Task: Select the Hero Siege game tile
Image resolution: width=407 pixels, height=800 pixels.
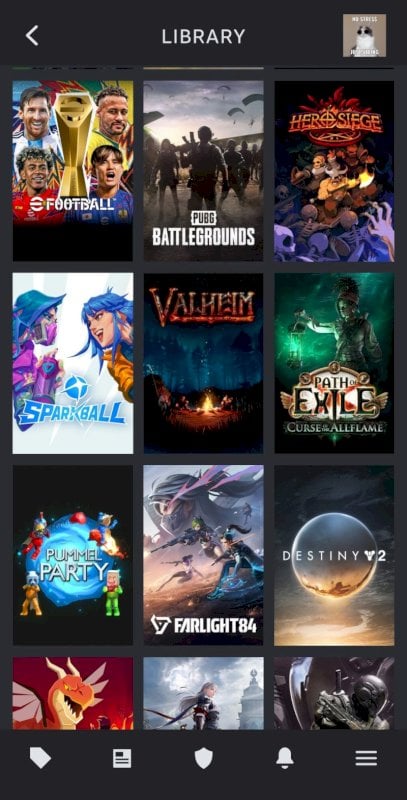Action: tap(334, 171)
